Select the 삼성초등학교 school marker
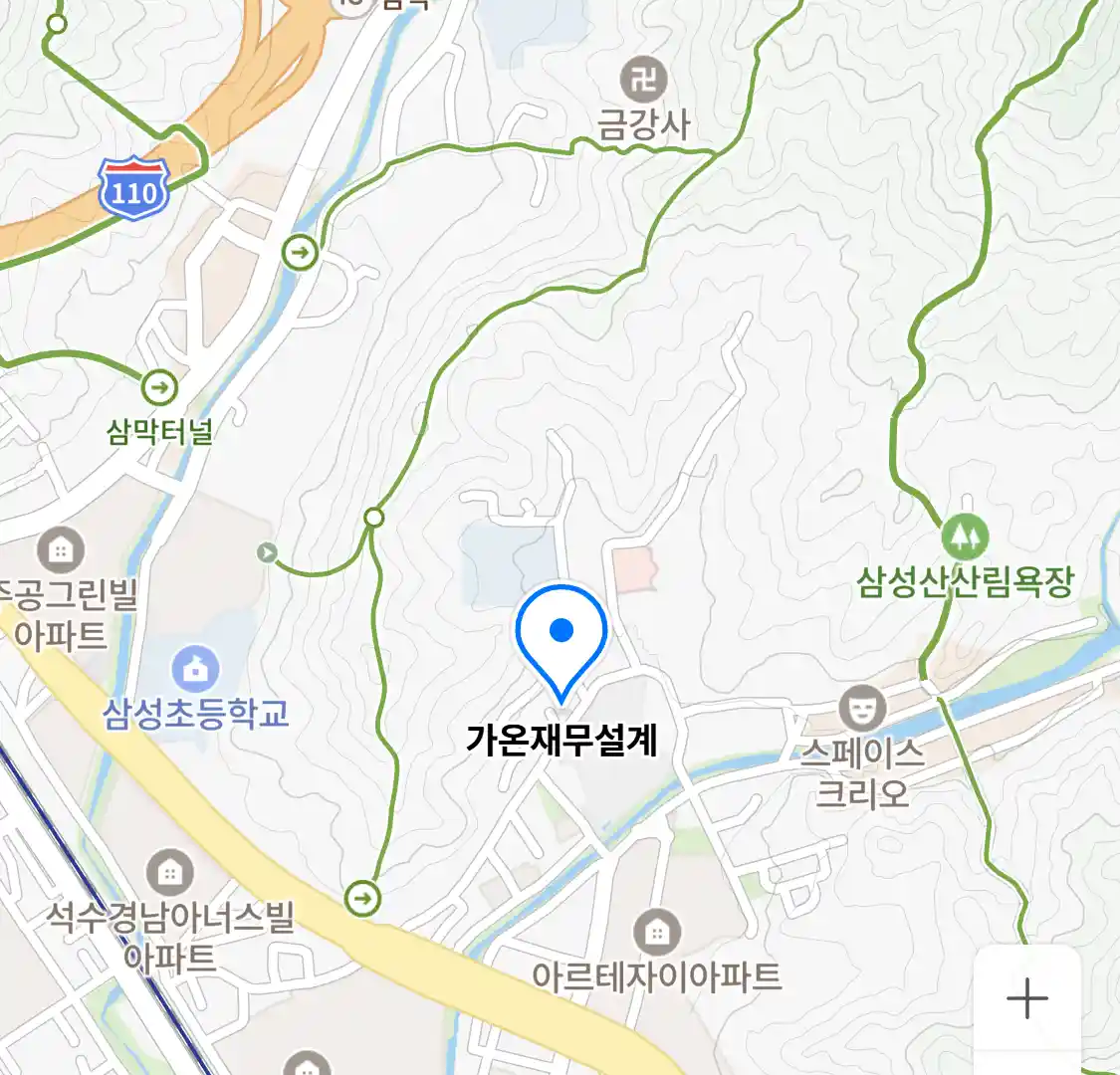 pos(196,669)
